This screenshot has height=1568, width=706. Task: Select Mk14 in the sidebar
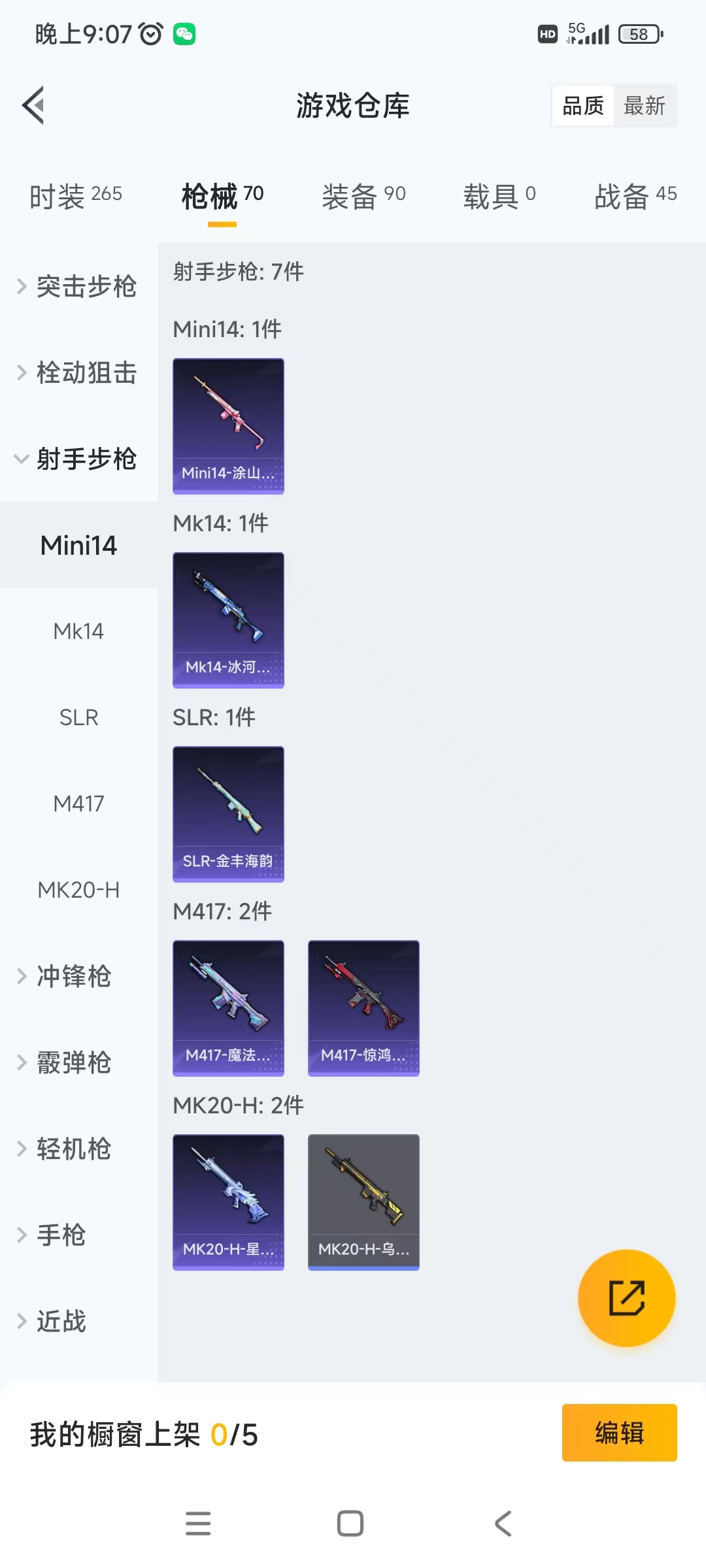coord(78,631)
